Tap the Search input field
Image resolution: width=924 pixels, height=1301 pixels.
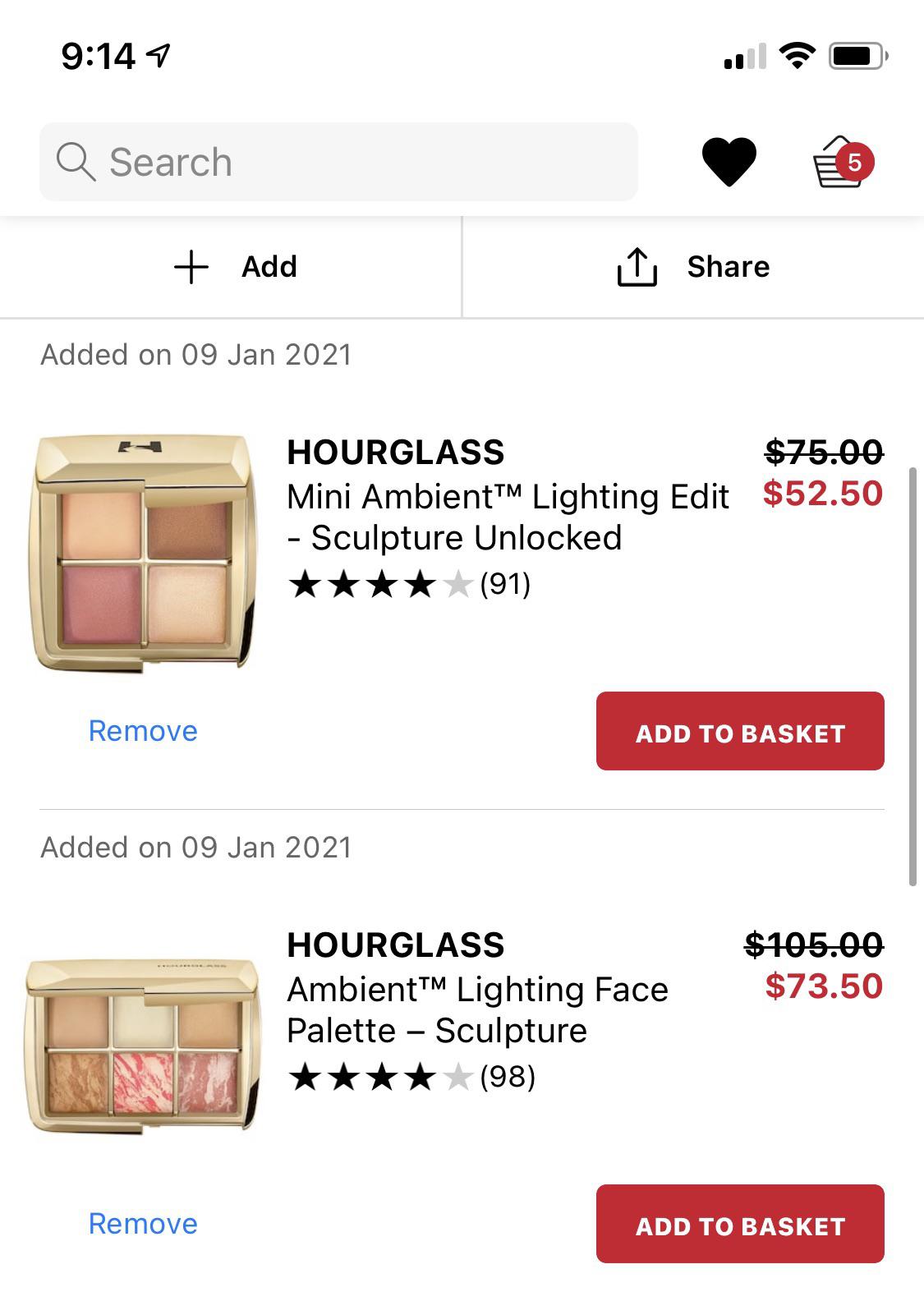(x=337, y=161)
